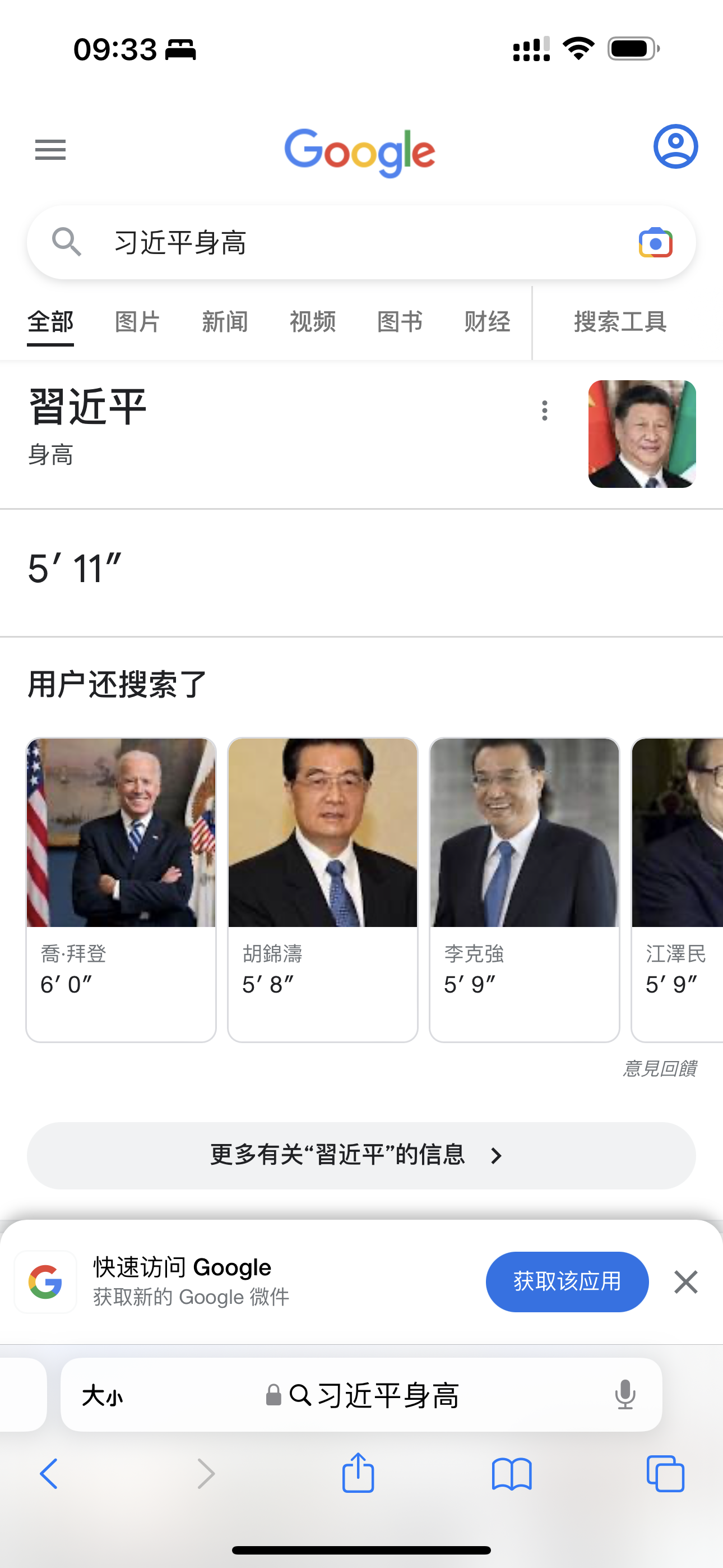Image resolution: width=723 pixels, height=1568 pixels.
Task: Open the three-dot menu beside 習近平
Action: [545, 411]
